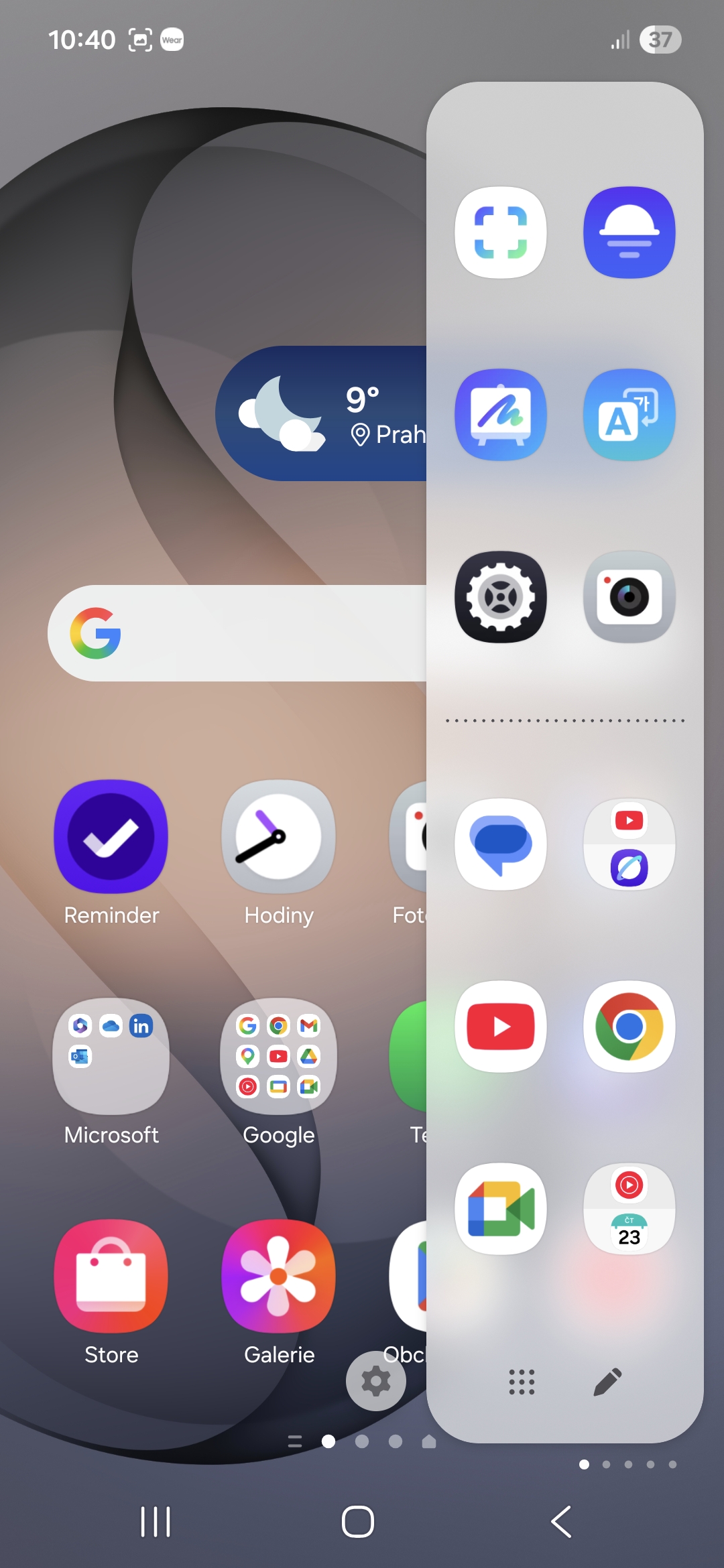Go to the home screen

pos(357,1521)
